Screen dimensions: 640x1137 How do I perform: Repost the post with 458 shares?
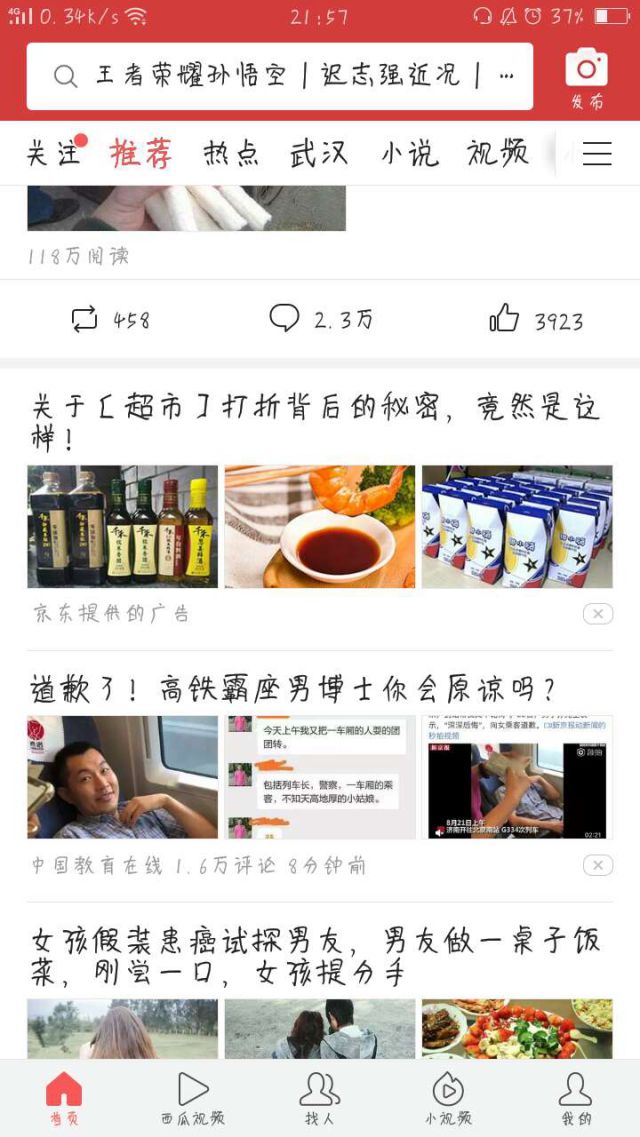[x=110, y=320]
